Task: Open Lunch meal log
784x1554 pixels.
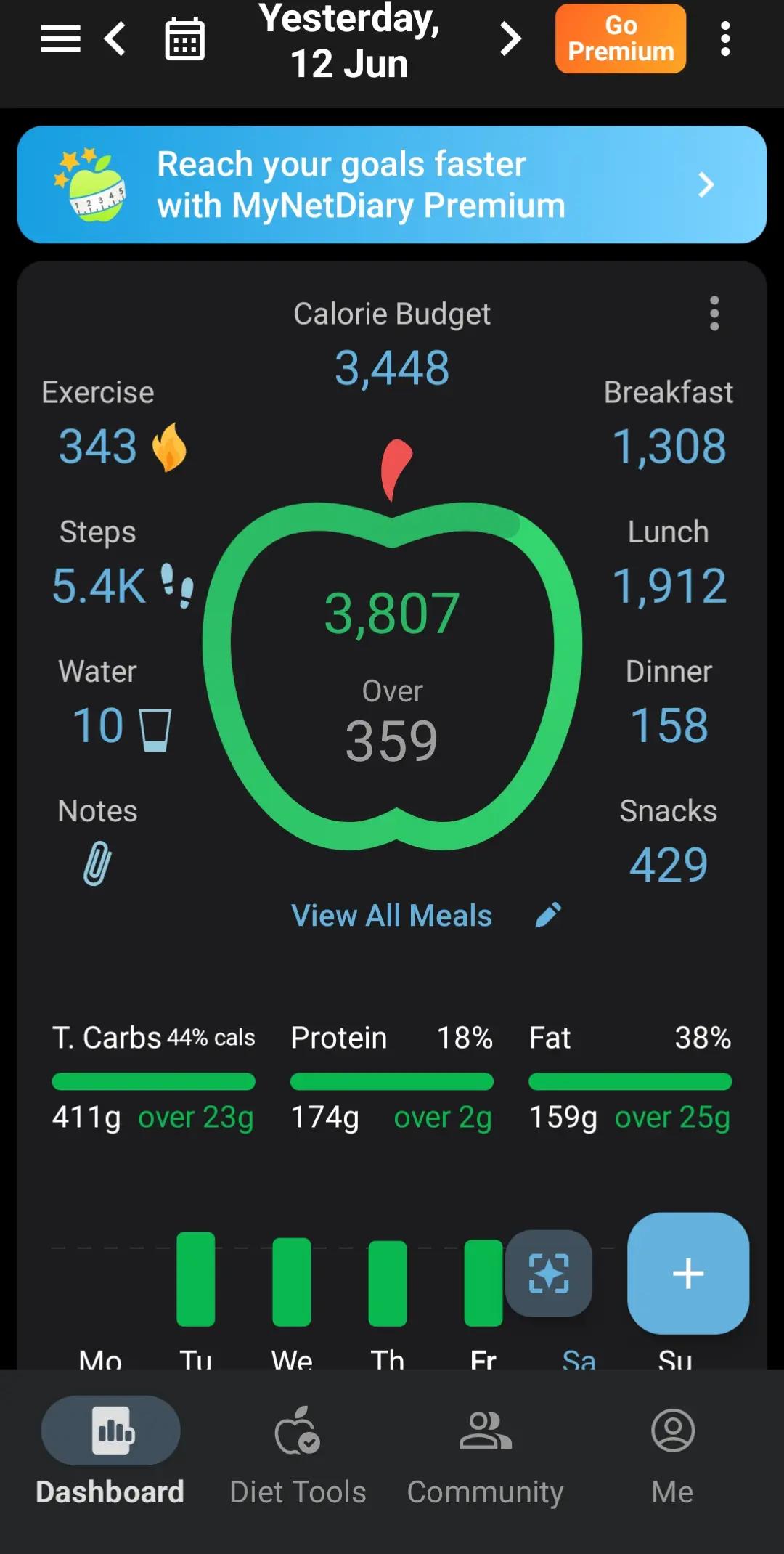Action: (x=669, y=564)
